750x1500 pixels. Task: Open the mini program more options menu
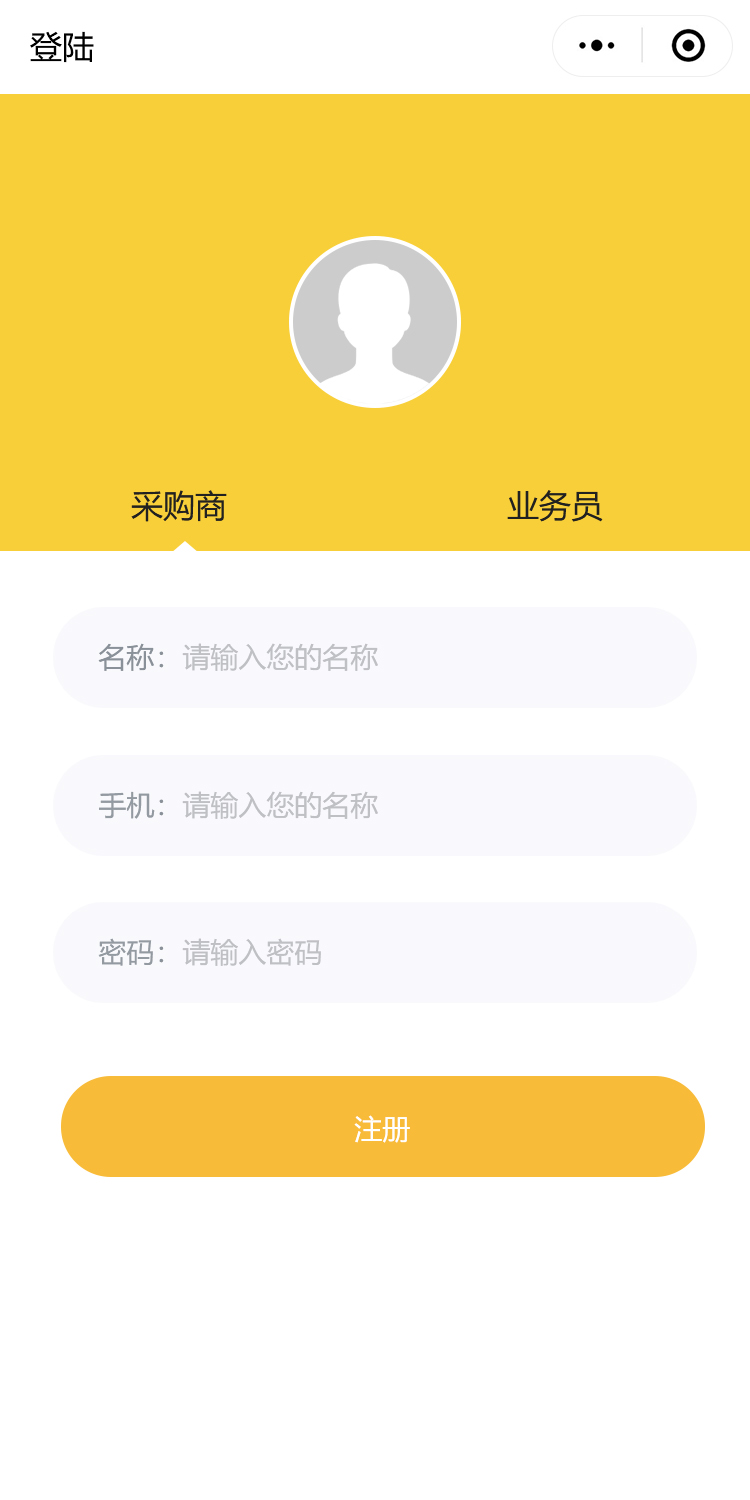pyautogui.click(x=597, y=46)
